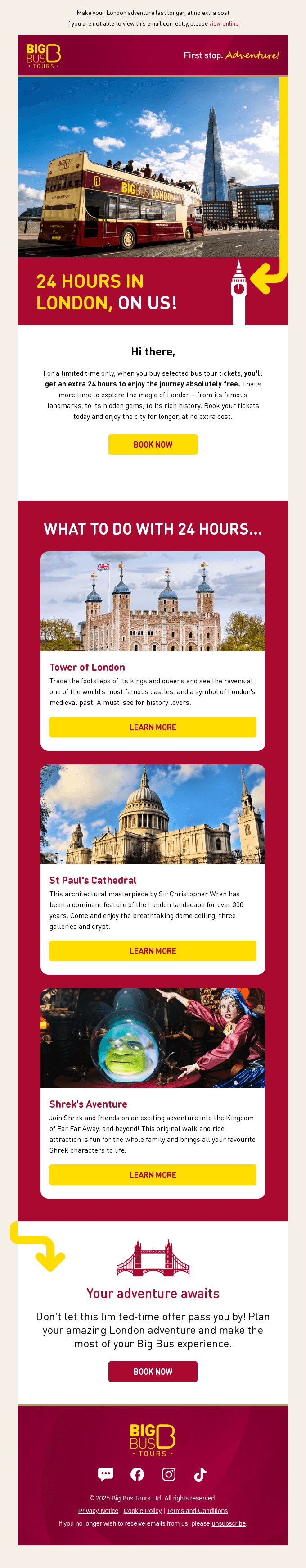
Task: Tap the unsubscribe link
Action: [228, 1523]
